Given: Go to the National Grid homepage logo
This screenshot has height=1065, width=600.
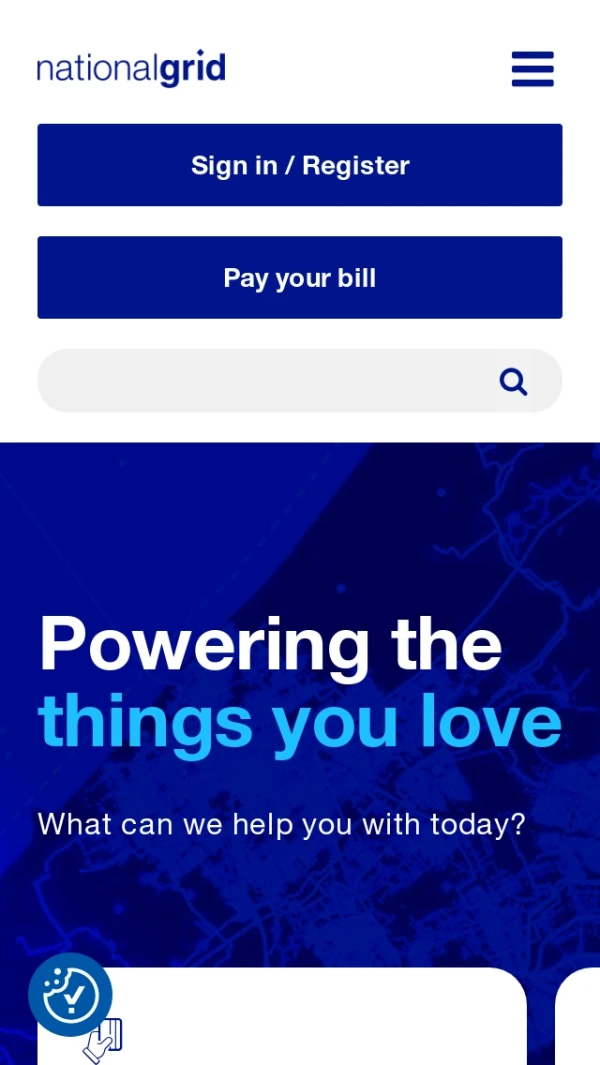Looking at the screenshot, I should click(x=131, y=69).
